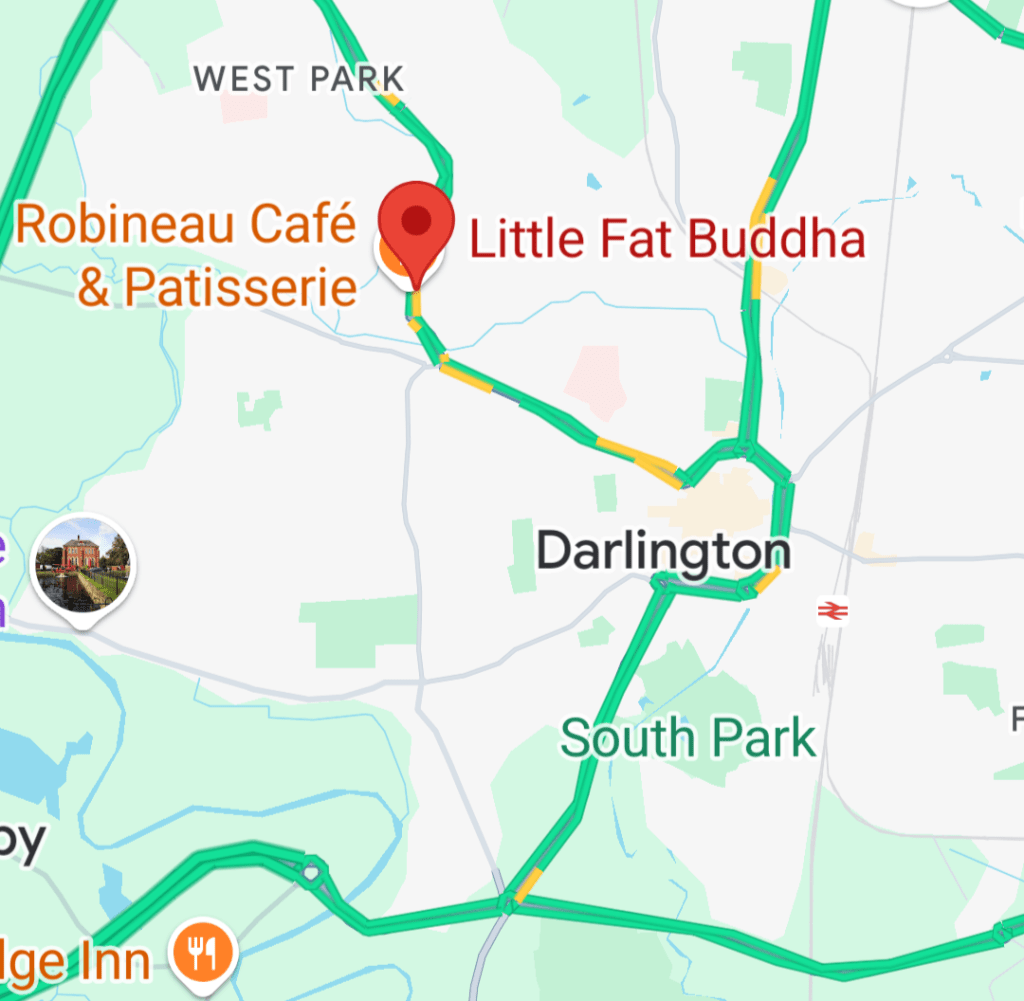This screenshot has width=1024, height=1001.
Task: Tap the Darlington railway station icon
Action: 832,609
